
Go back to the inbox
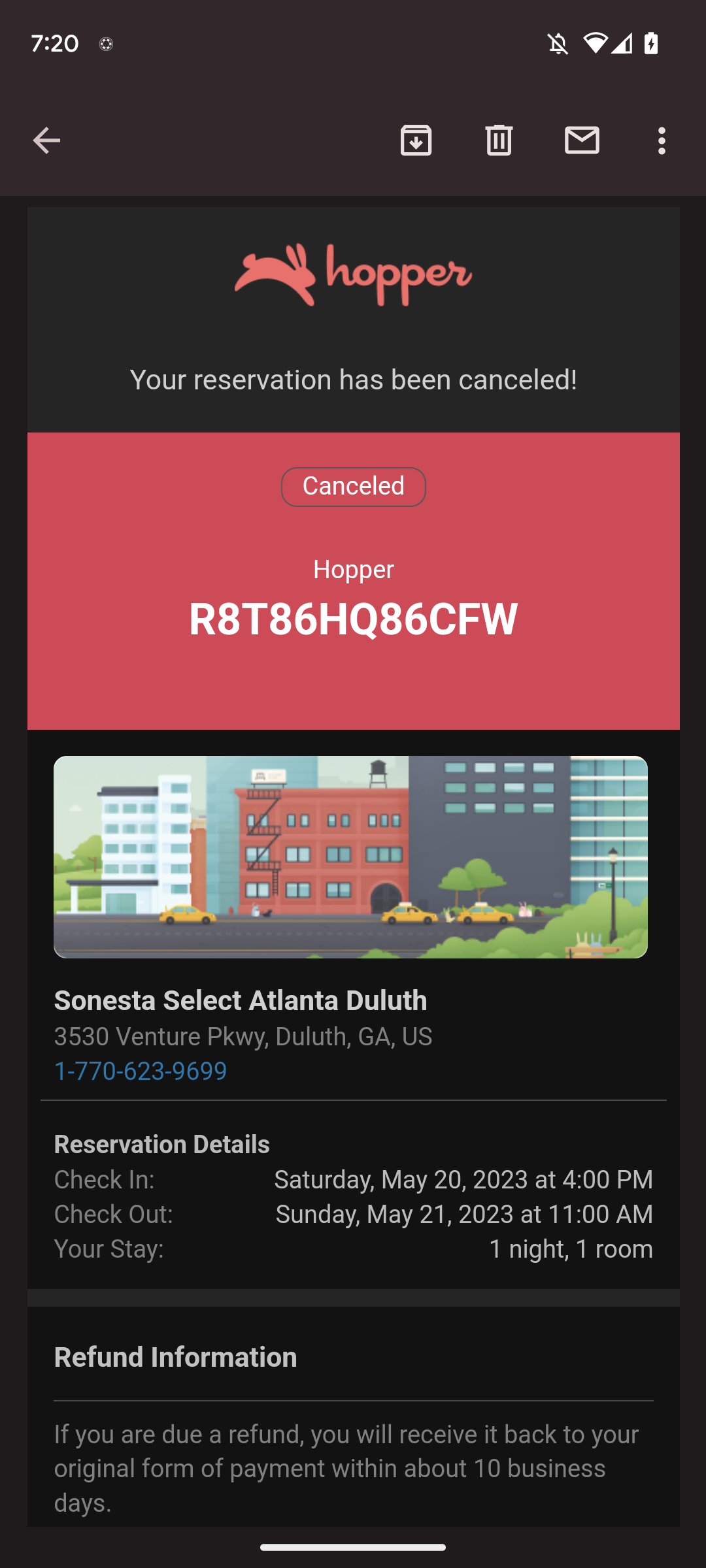[46, 140]
